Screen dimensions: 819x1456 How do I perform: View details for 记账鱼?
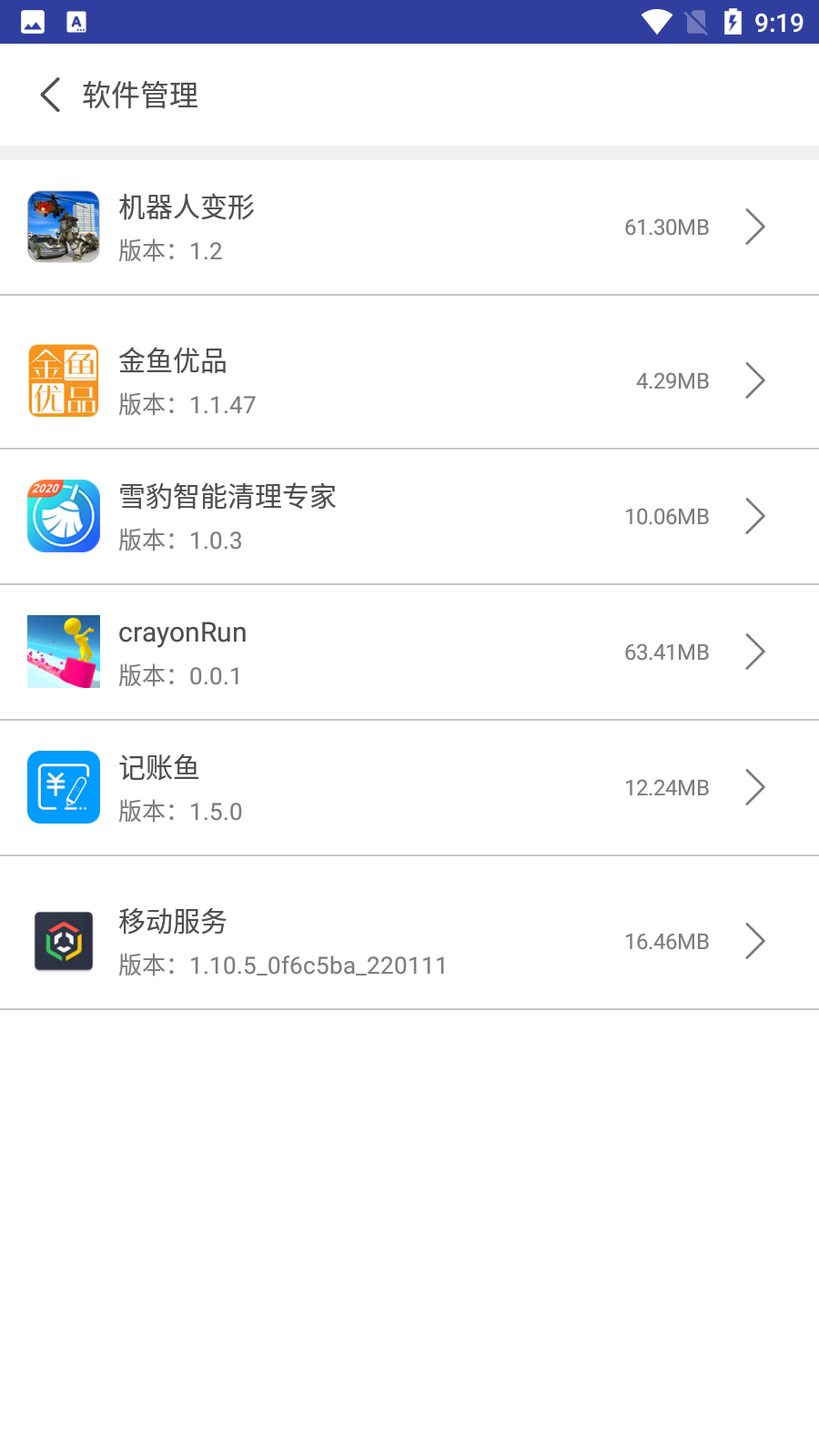pyautogui.click(x=409, y=788)
